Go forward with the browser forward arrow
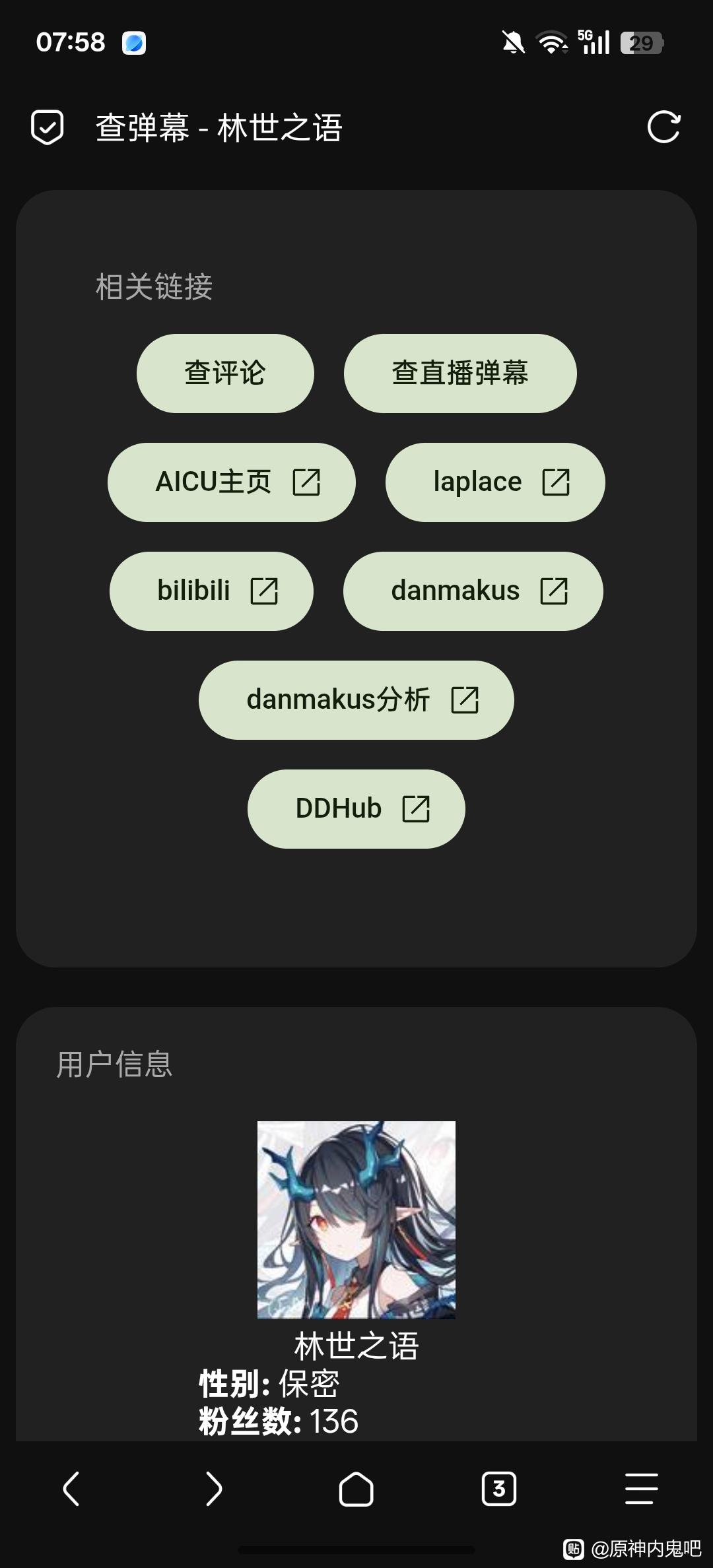 [x=214, y=1489]
